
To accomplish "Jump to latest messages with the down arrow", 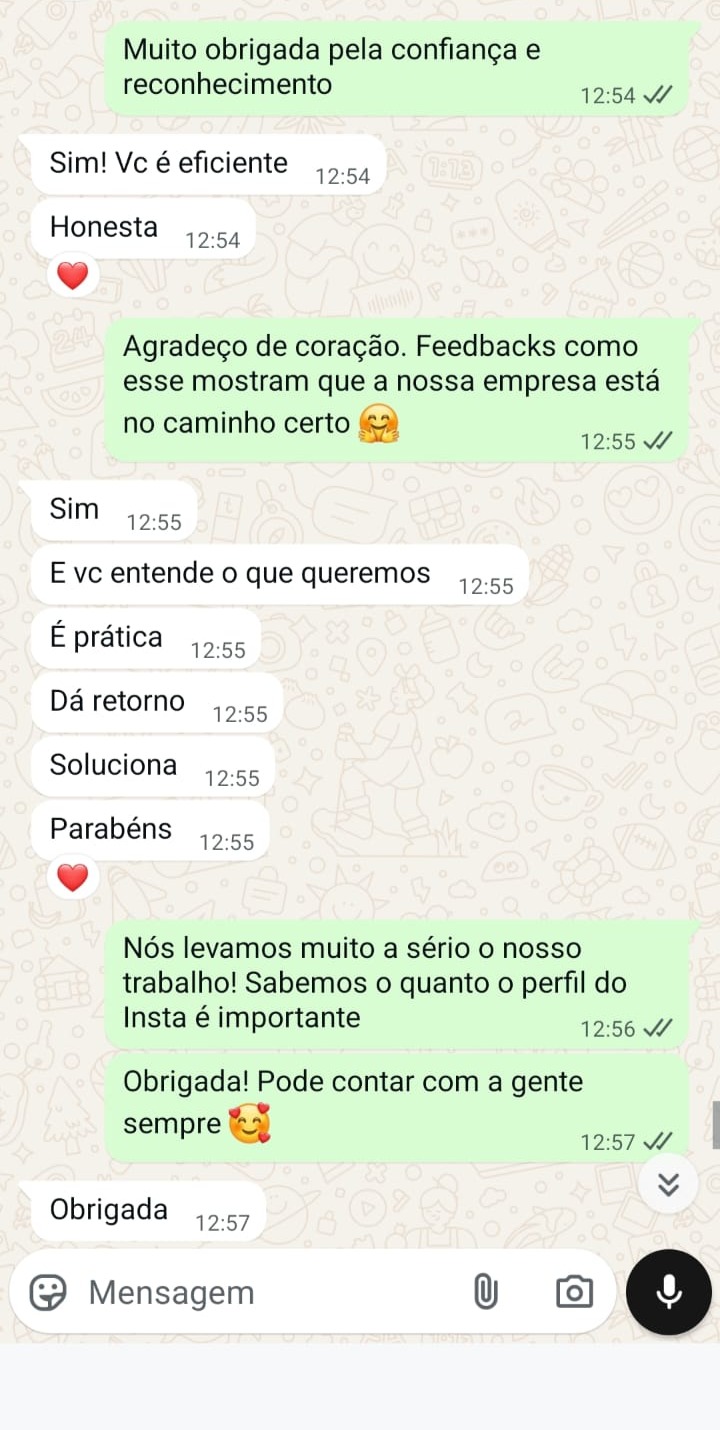I will (x=668, y=1184).
